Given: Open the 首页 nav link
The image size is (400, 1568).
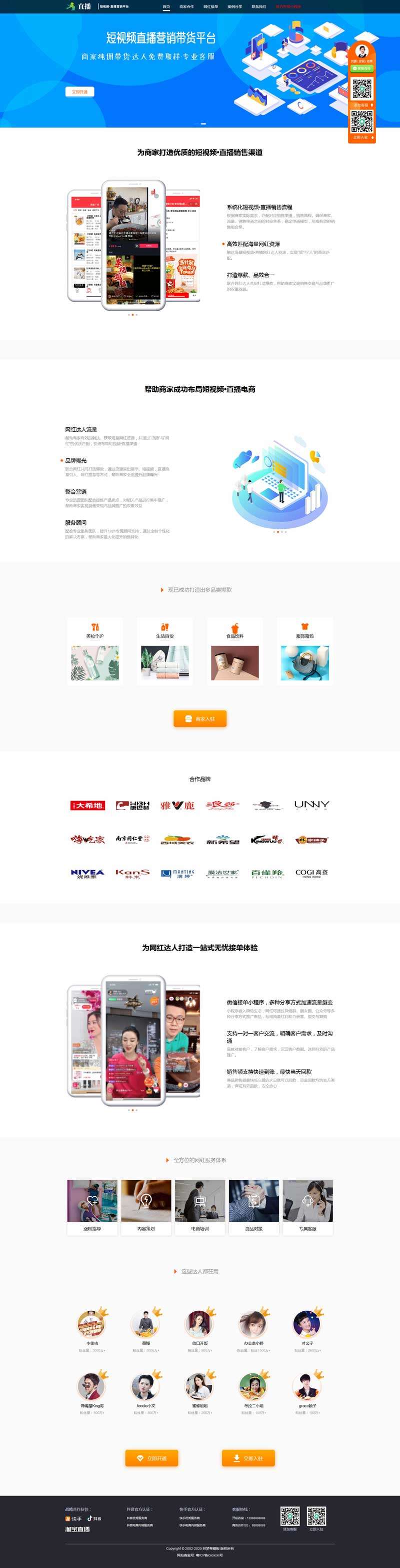Looking at the screenshot, I should tap(166, 7).
